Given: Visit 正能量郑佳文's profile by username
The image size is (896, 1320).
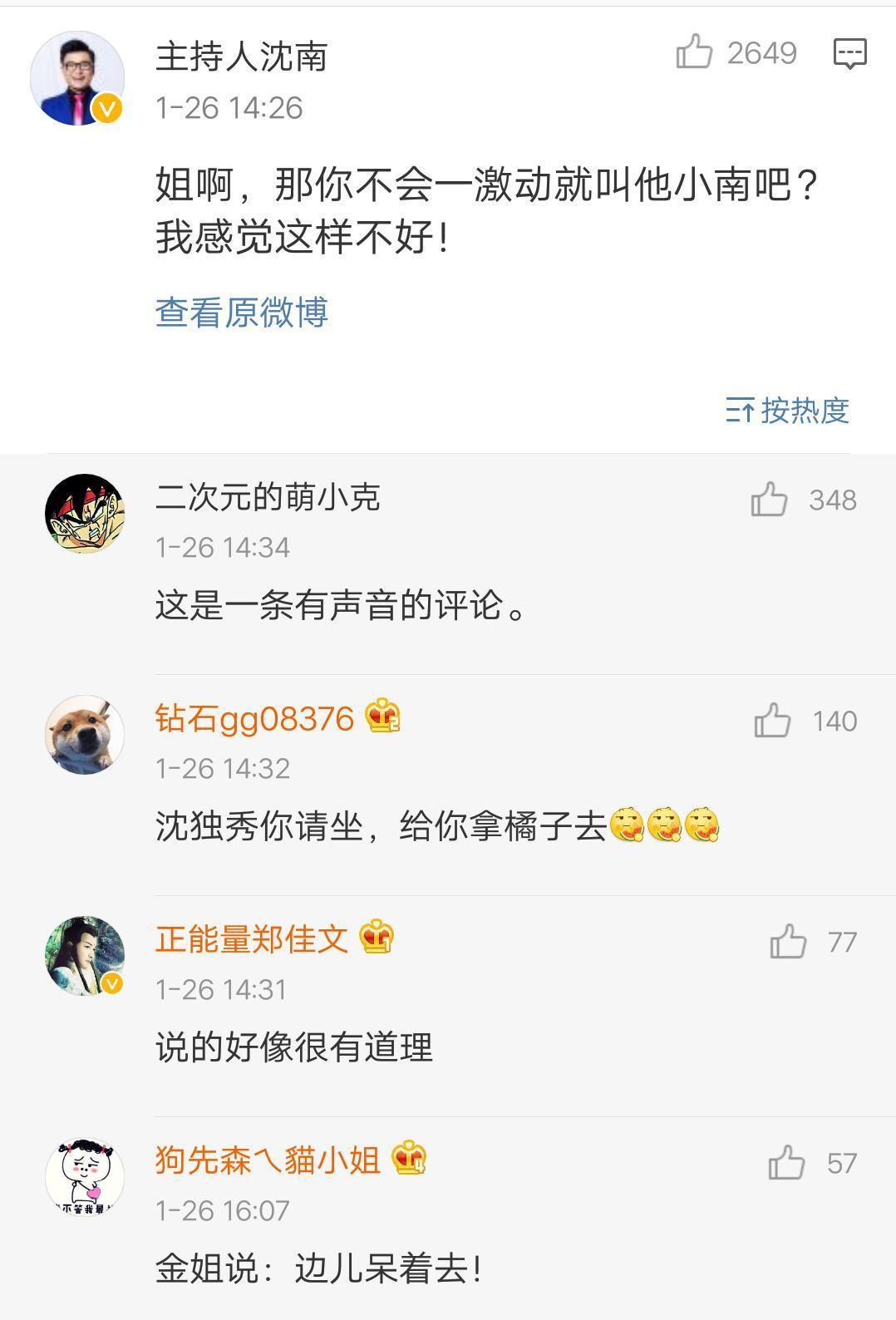Looking at the screenshot, I should 252,939.
